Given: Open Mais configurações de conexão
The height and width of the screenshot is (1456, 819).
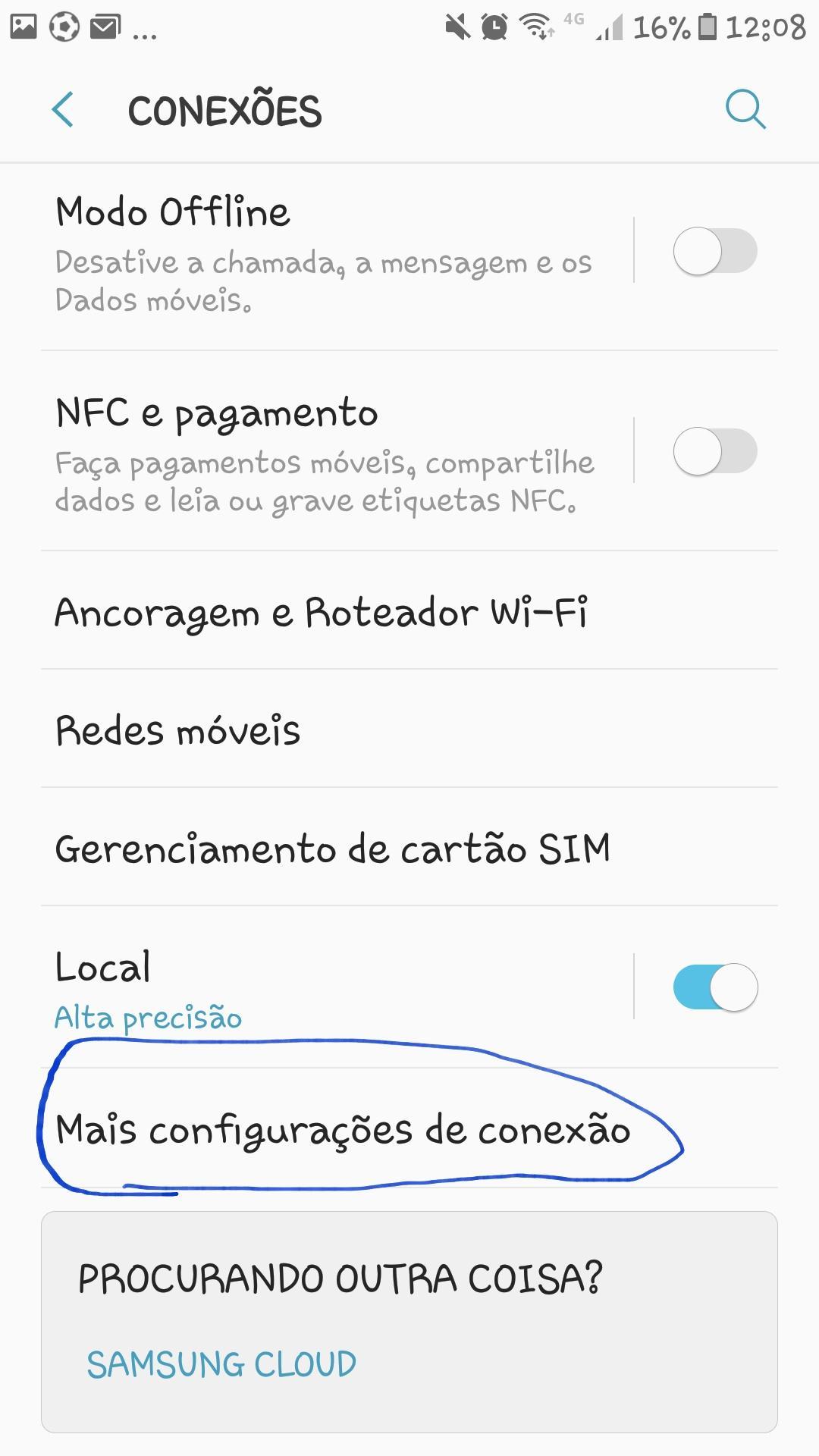Looking at the screenshot, I should point(409,1128).
